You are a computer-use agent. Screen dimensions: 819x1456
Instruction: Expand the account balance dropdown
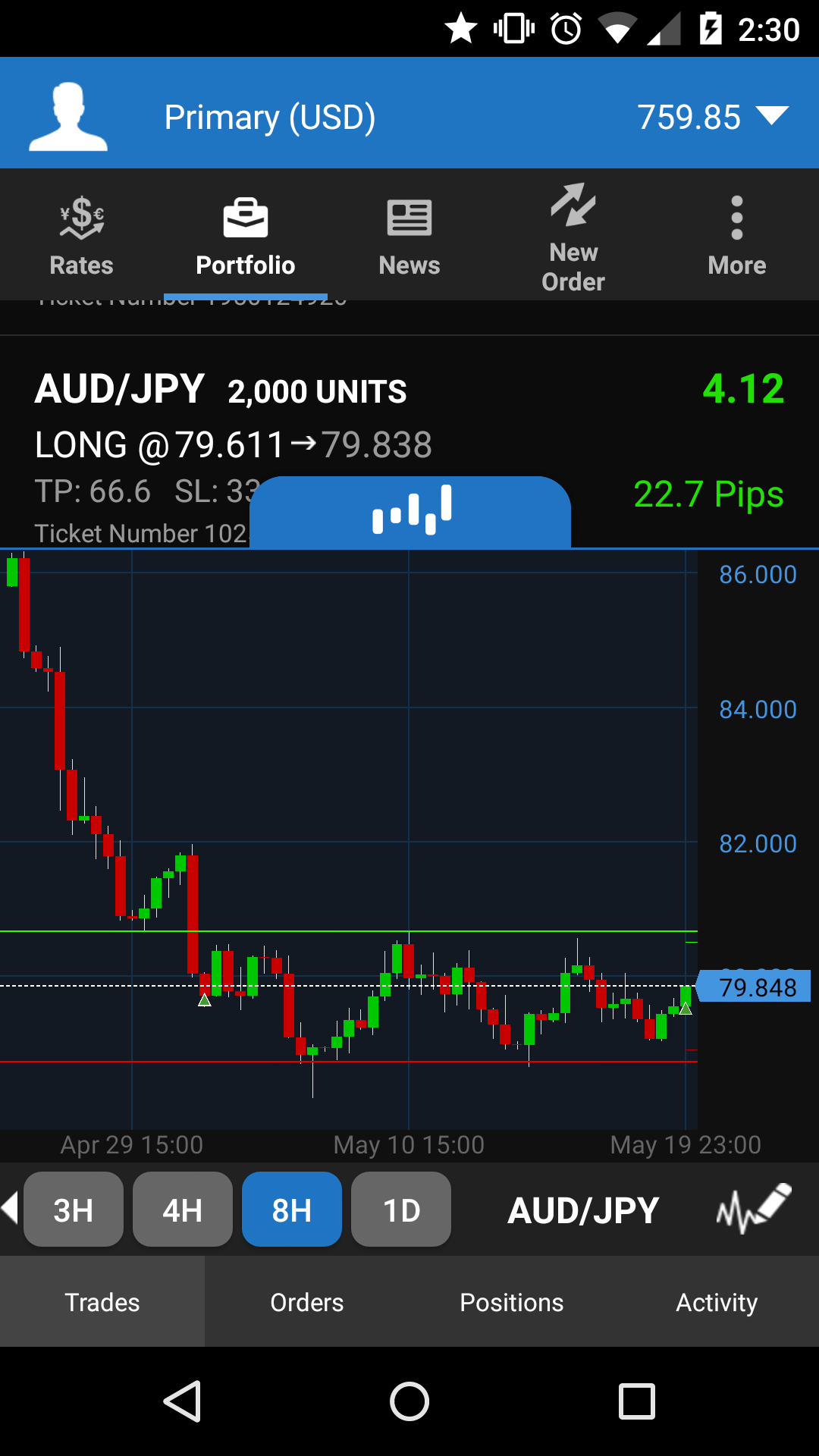(x=772, y=116)
